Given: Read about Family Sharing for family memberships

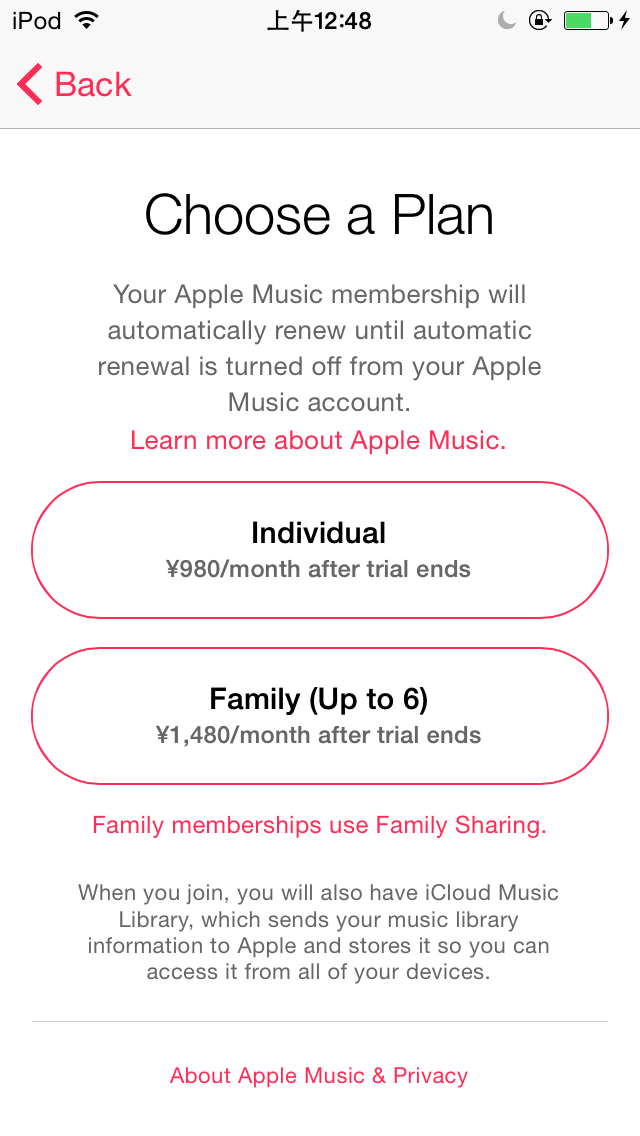Looking at the screenshot, I should (319, 825).
